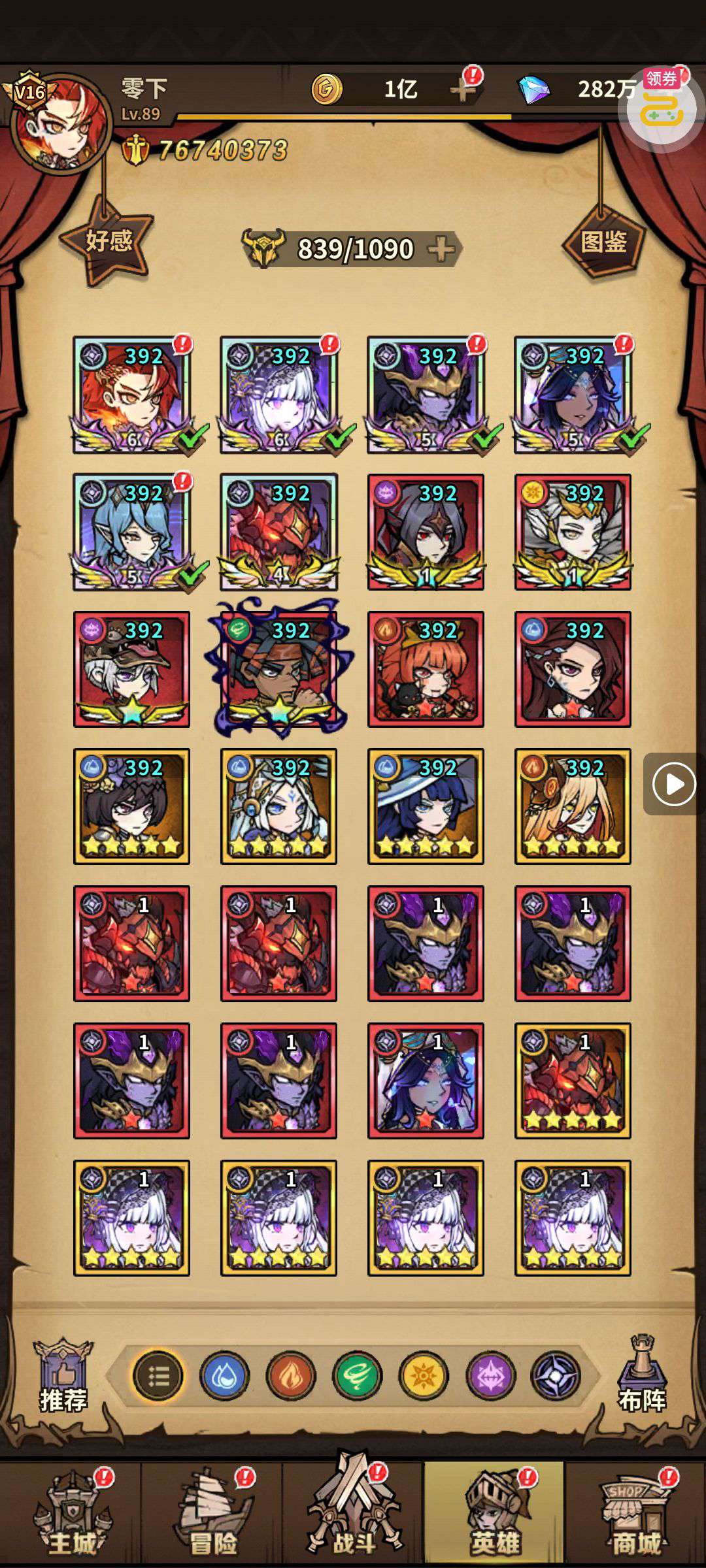Open the 图鉴 codex button
Image resolution: width=706 pixels, height=1568 pixels.
[603, 242]
